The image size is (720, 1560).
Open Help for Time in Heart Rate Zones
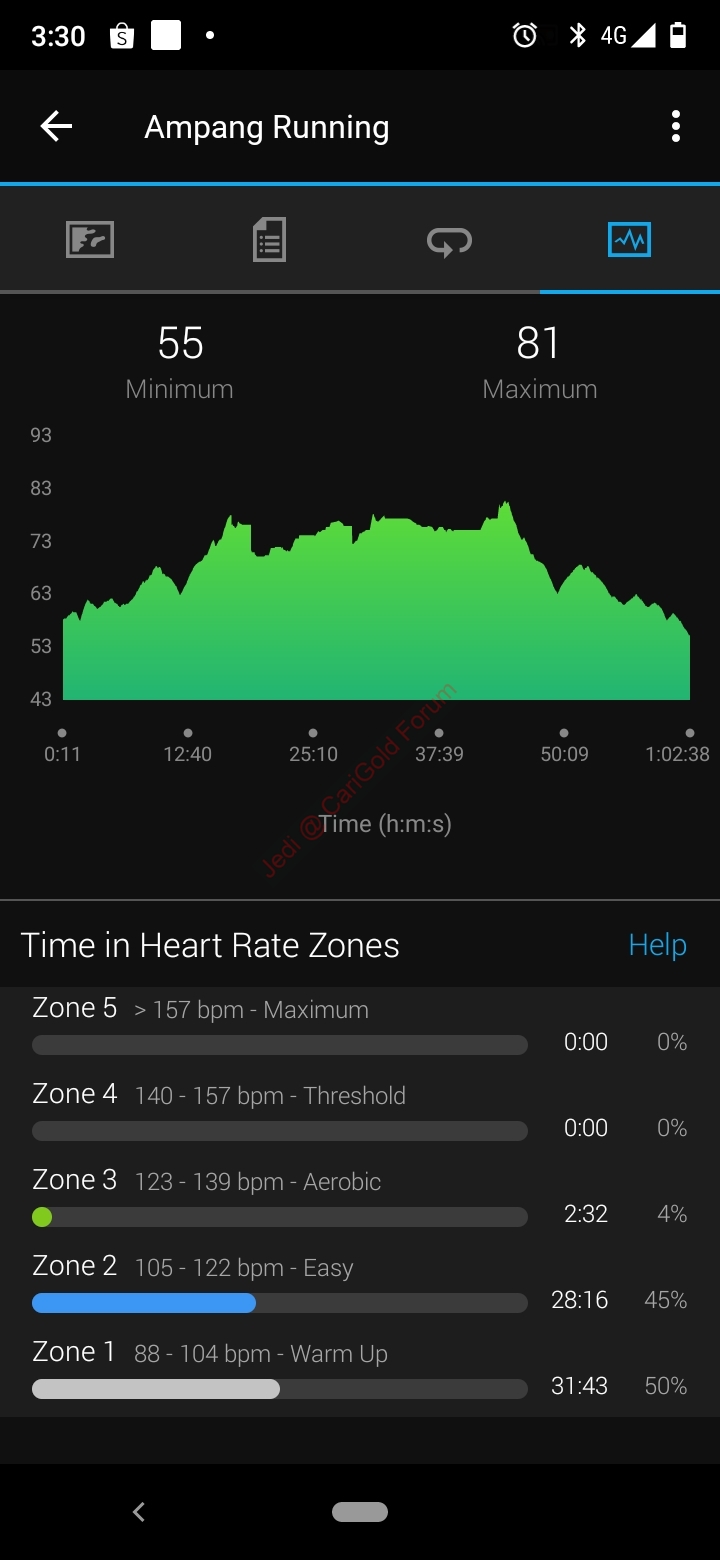657,945
